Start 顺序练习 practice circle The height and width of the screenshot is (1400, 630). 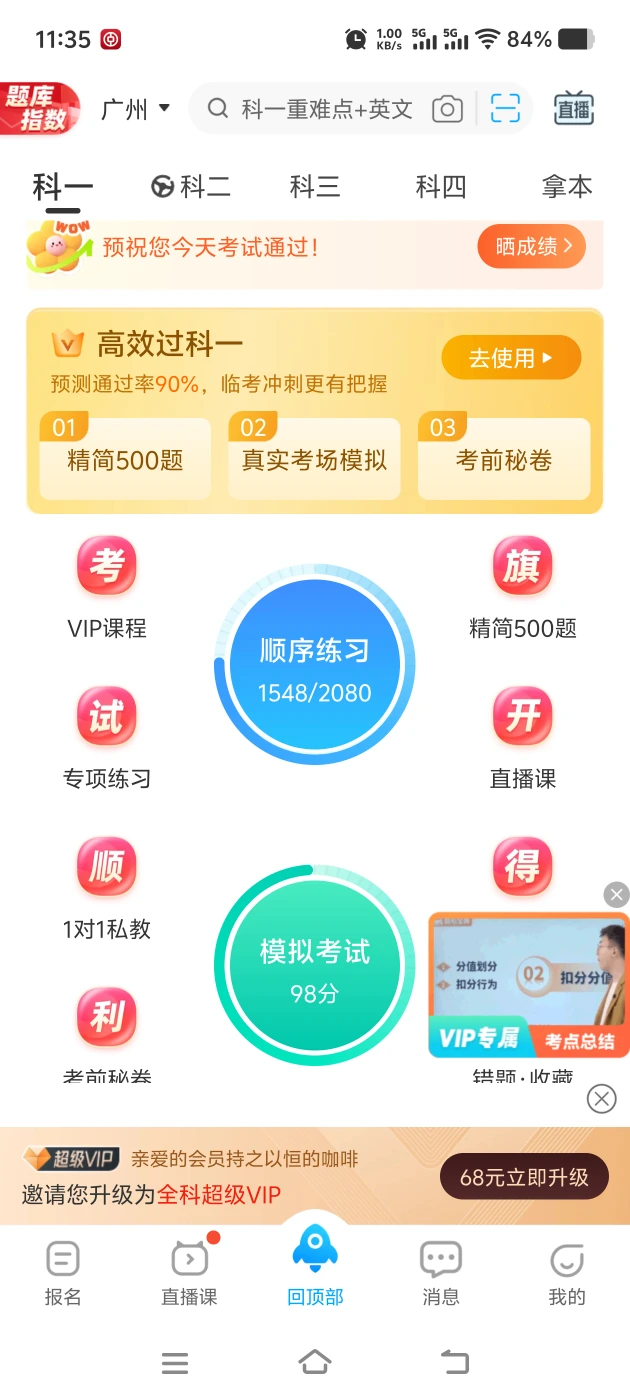pyautogui.click(x=315, y=665)
